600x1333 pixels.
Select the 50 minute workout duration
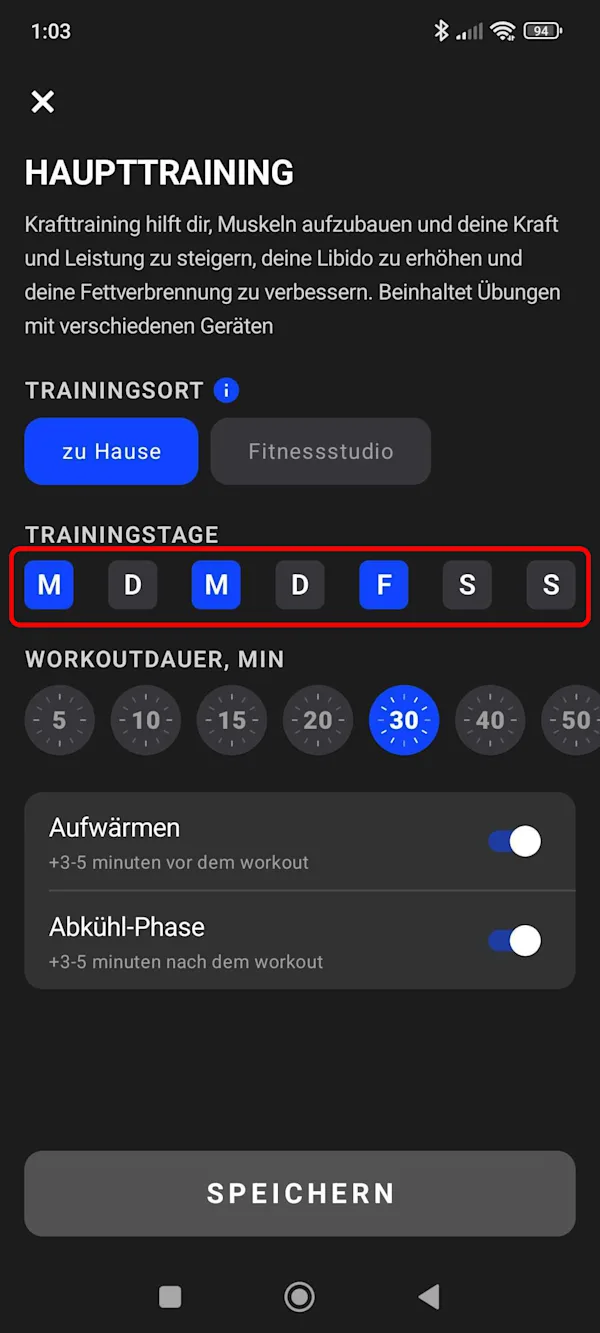point(571,720)
